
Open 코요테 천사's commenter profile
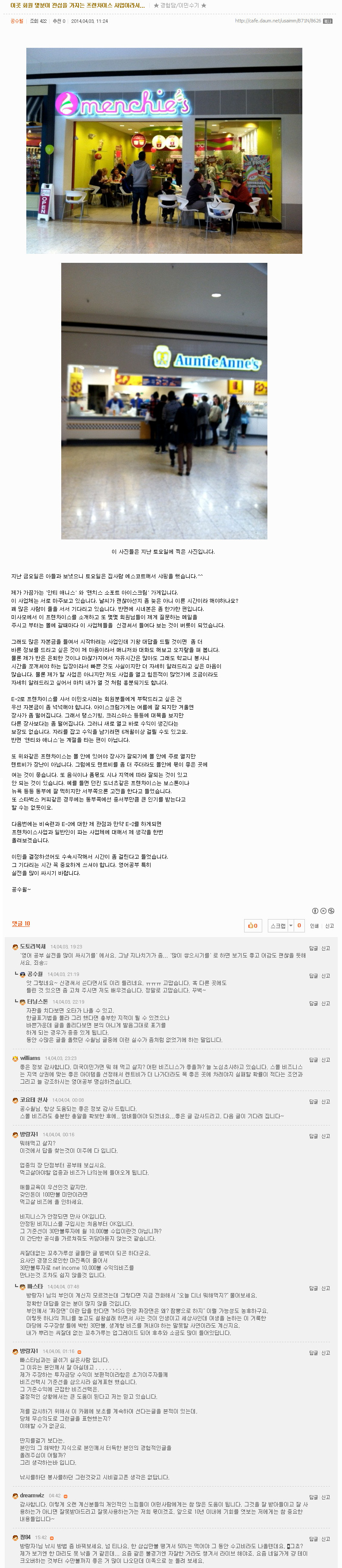click(34, 1099)
